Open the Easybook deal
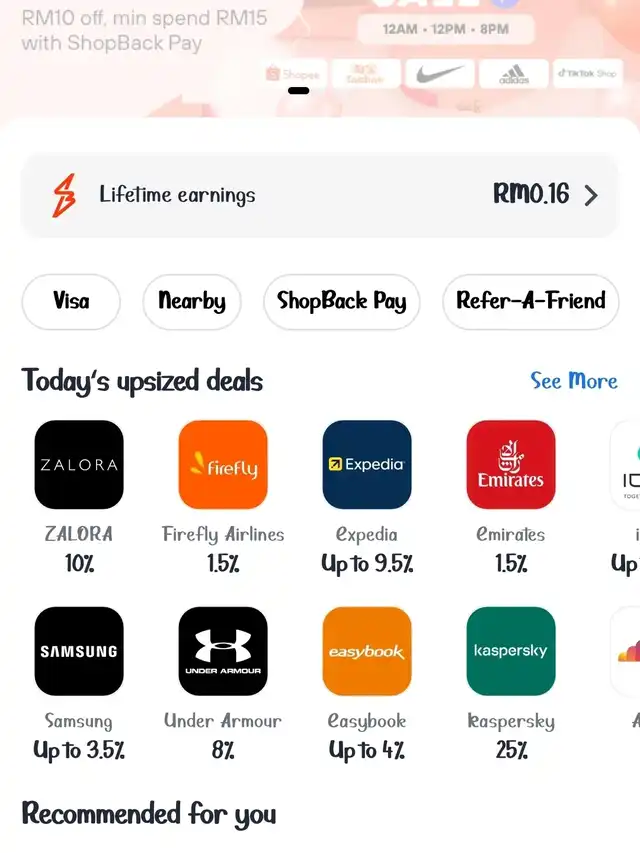The width and height of the screenshot is (640, 853). [x=367, y=651]
